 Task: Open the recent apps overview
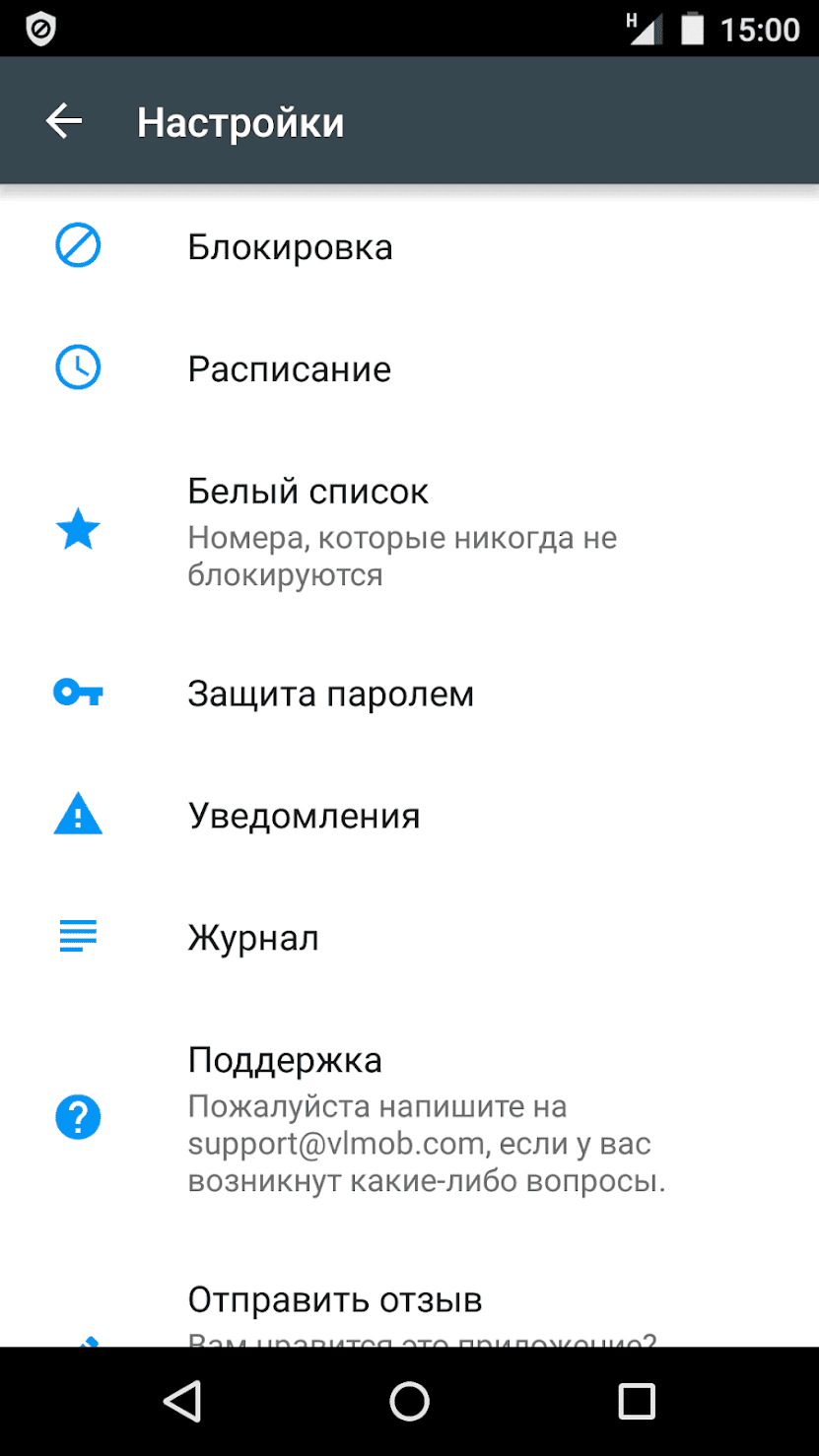[637, 1400]
